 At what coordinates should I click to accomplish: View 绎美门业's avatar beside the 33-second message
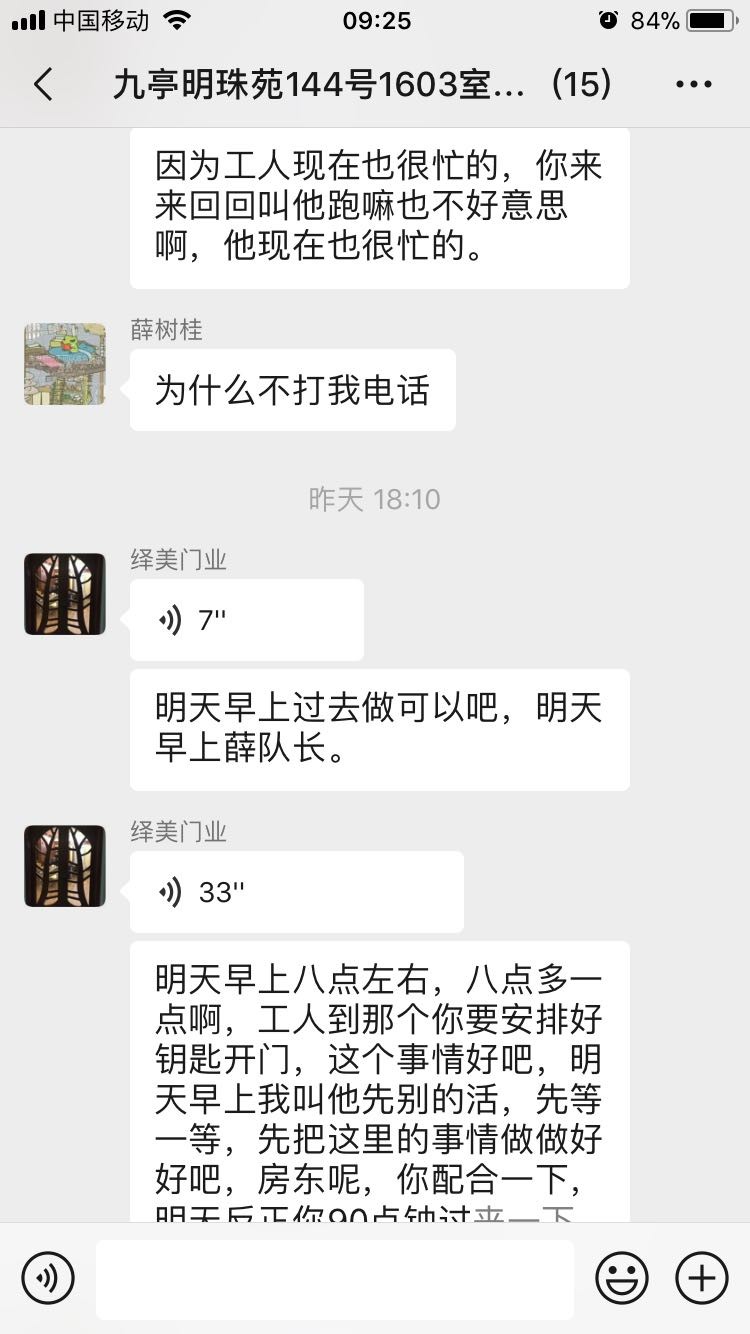[65, 866]
